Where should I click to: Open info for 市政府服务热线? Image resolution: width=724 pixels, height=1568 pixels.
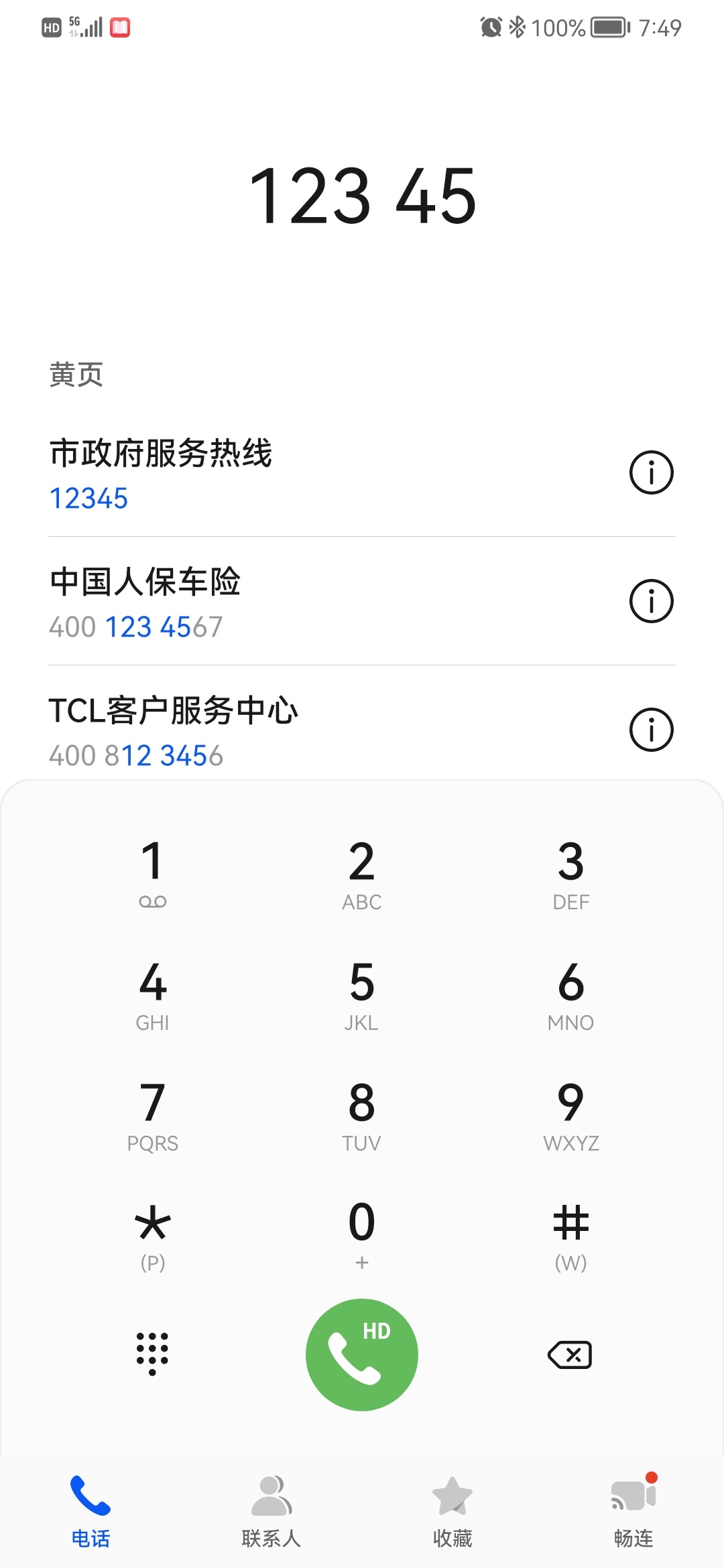(x=651, y=472)
